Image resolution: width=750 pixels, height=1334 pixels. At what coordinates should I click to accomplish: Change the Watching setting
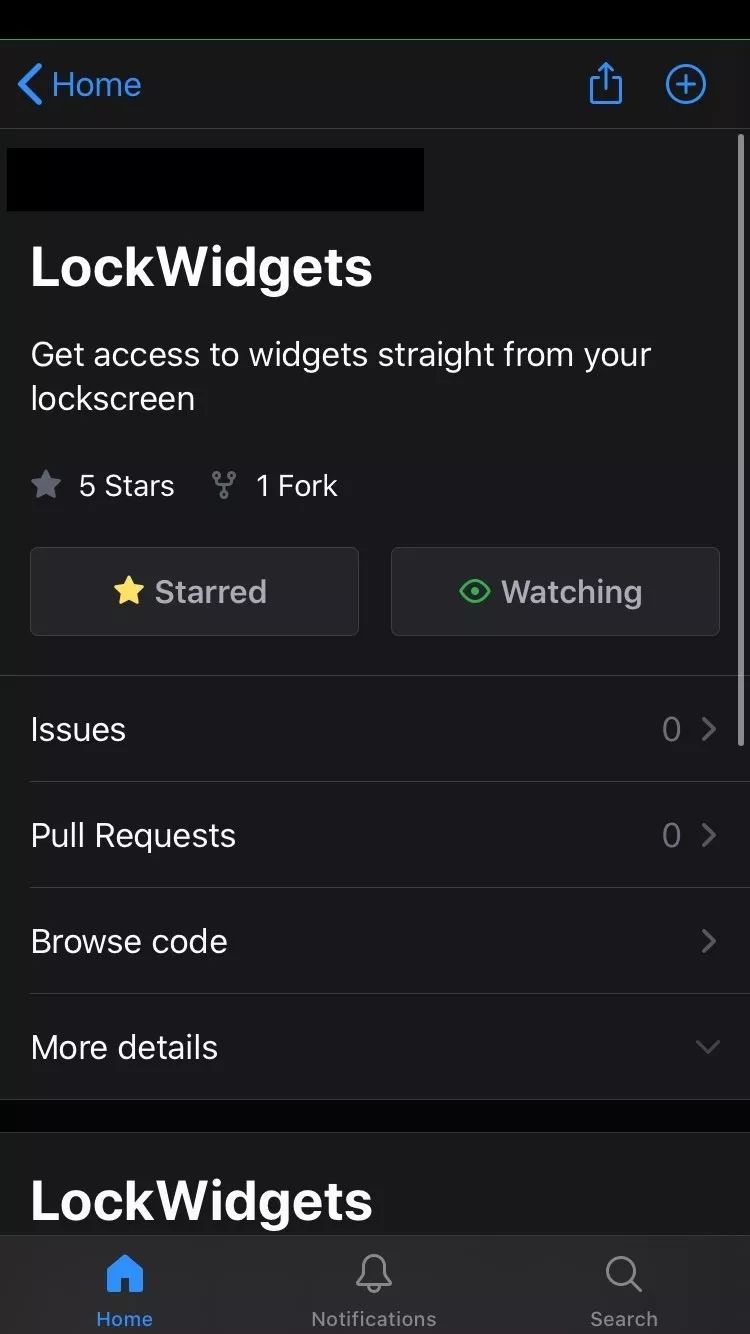click(555, 591)
